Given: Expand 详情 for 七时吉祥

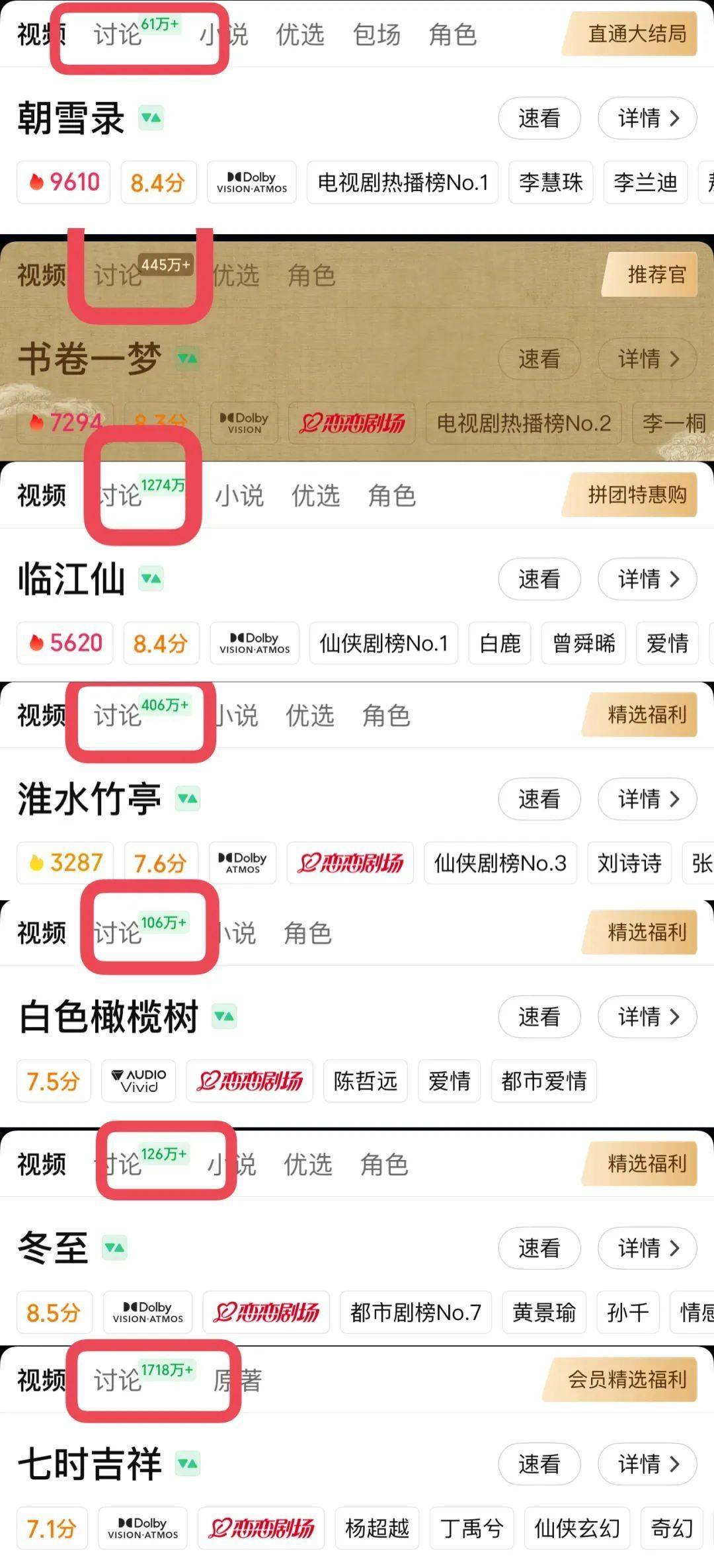Looking at the screenshot, I should tap(646, 1464).
